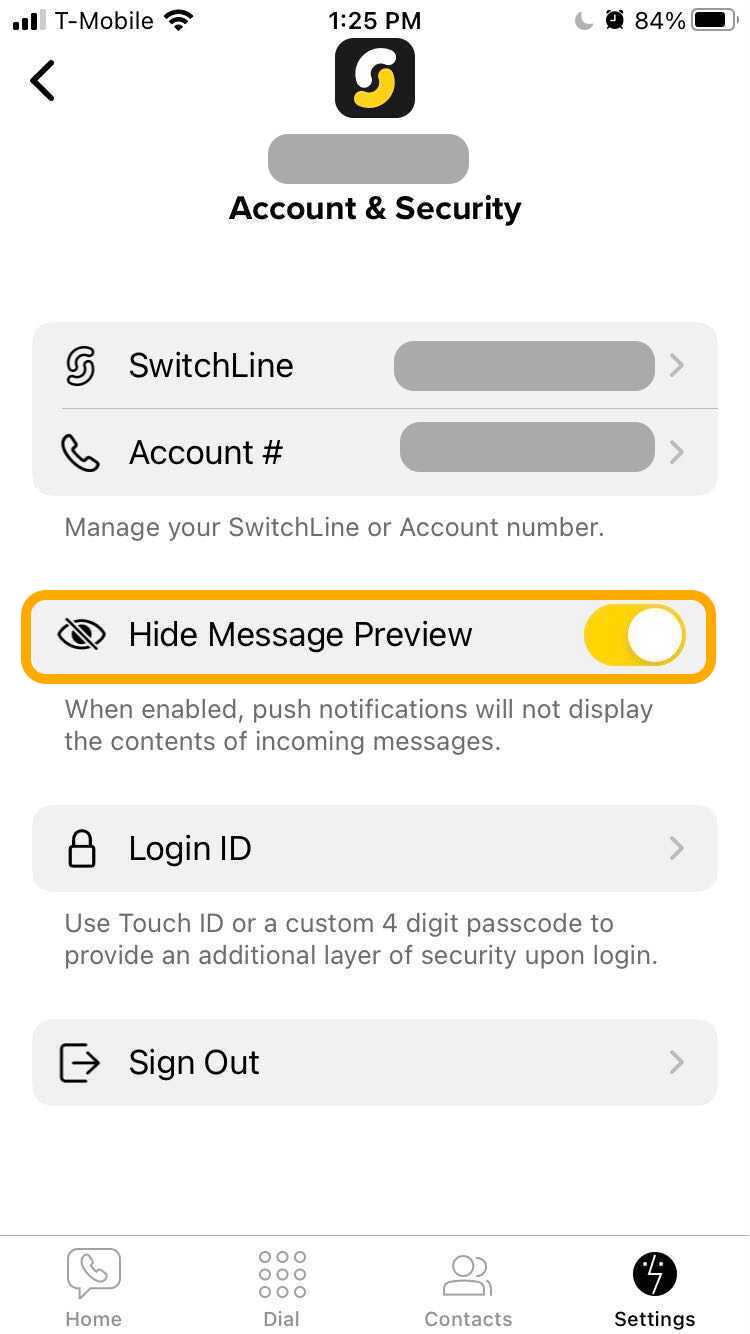This screenshot has height=1334, width=750.
Task: Open the SwitchLine row
Action: point(375,365)
